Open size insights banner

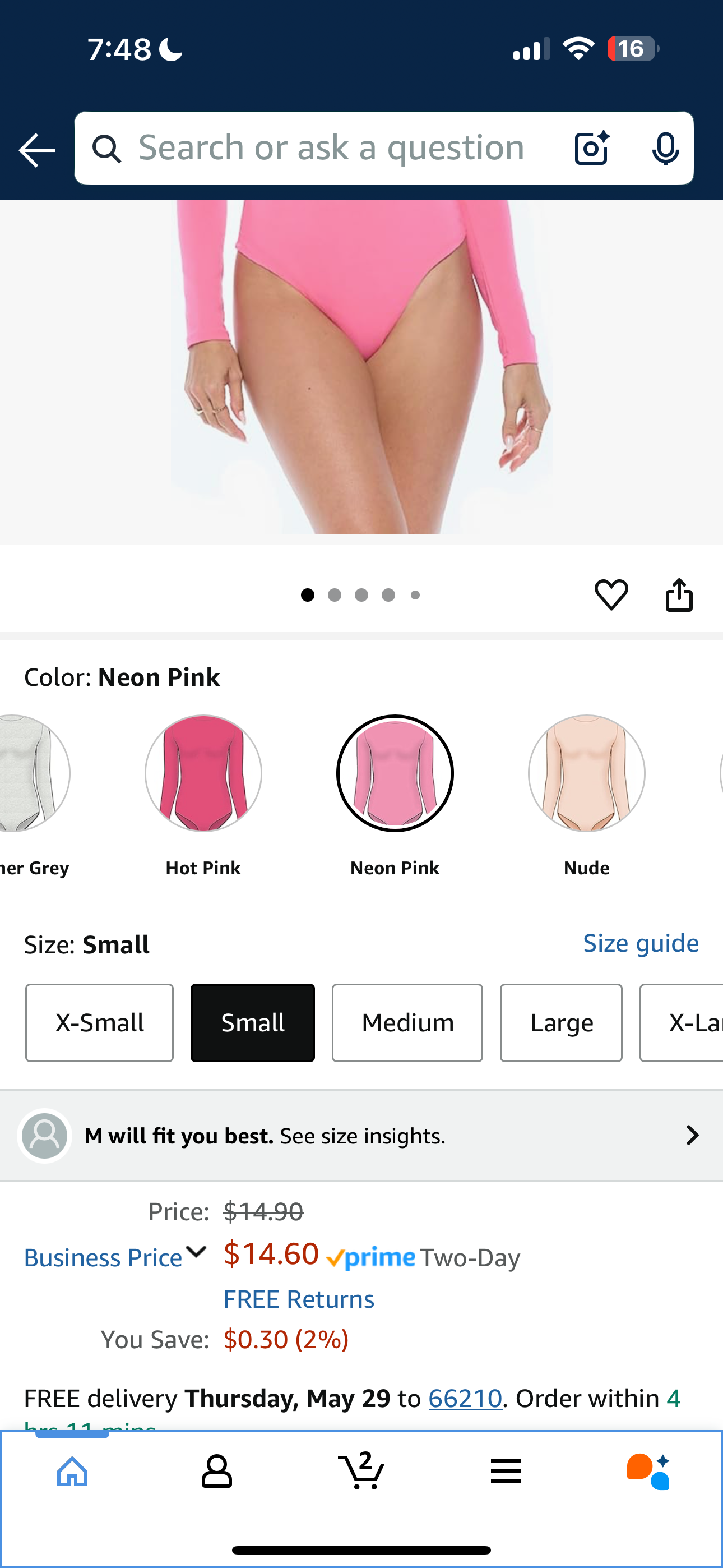coord(361,1136)
